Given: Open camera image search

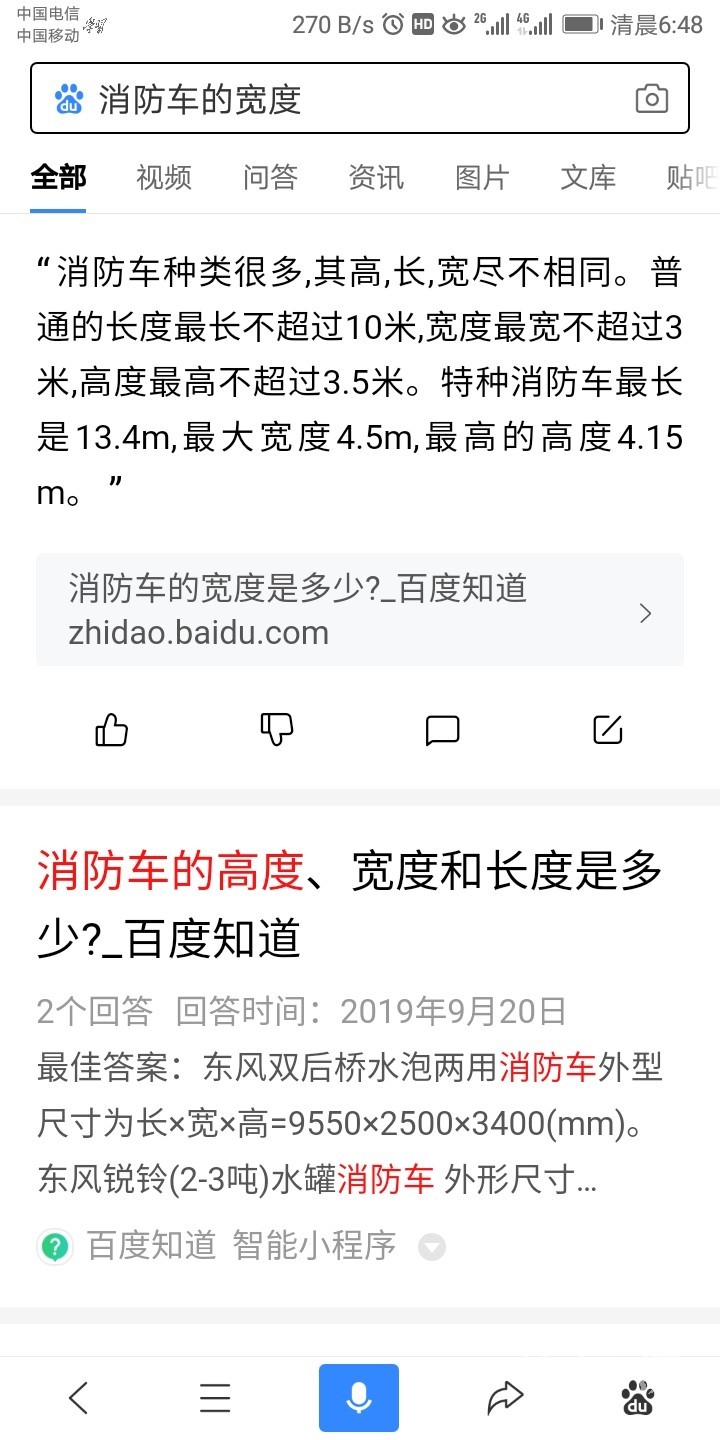Looking at the screenshot, I should 652,99.
